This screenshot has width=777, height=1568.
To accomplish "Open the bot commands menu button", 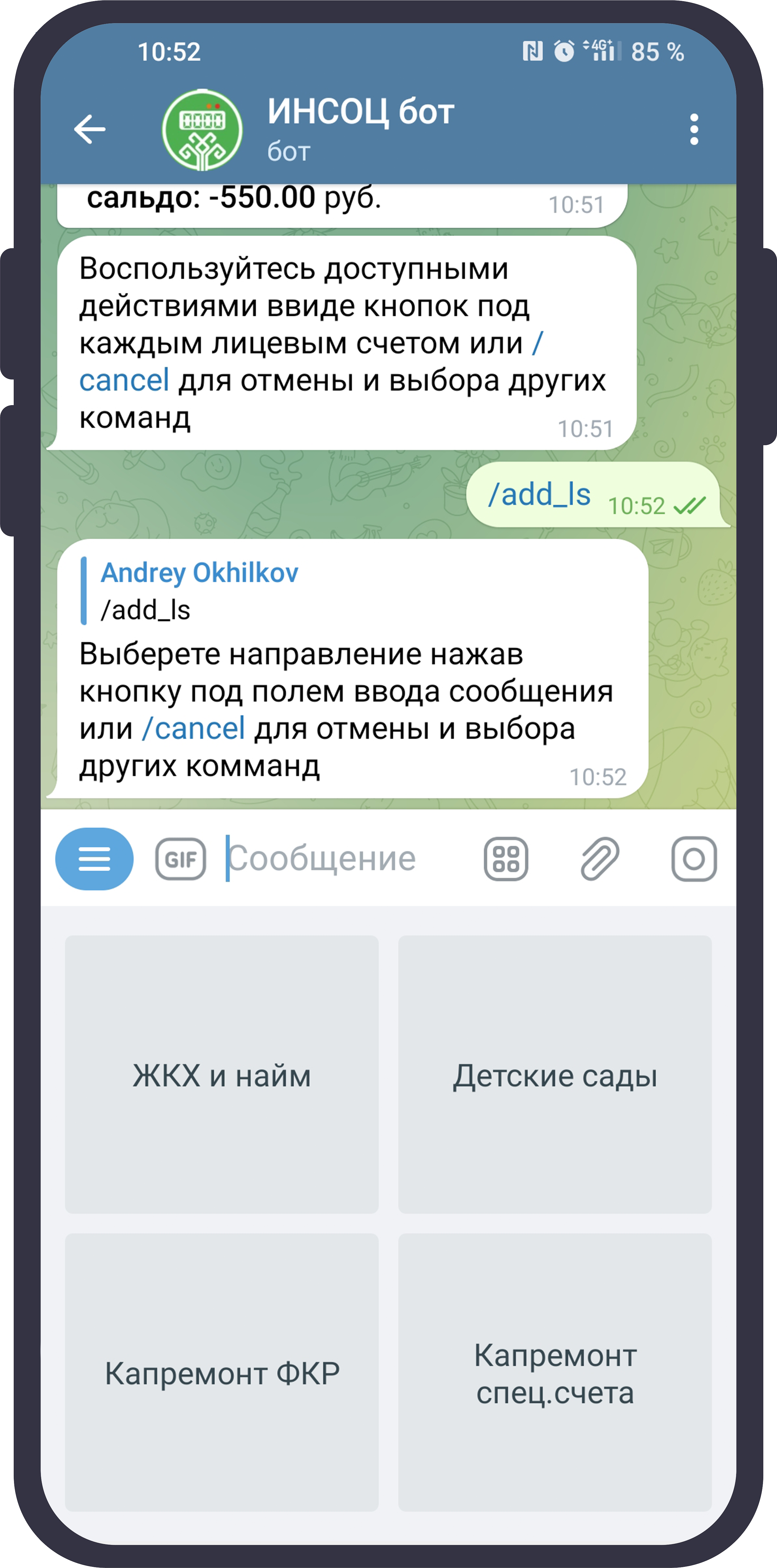I will pyautogui.click(x=94, y=859).
